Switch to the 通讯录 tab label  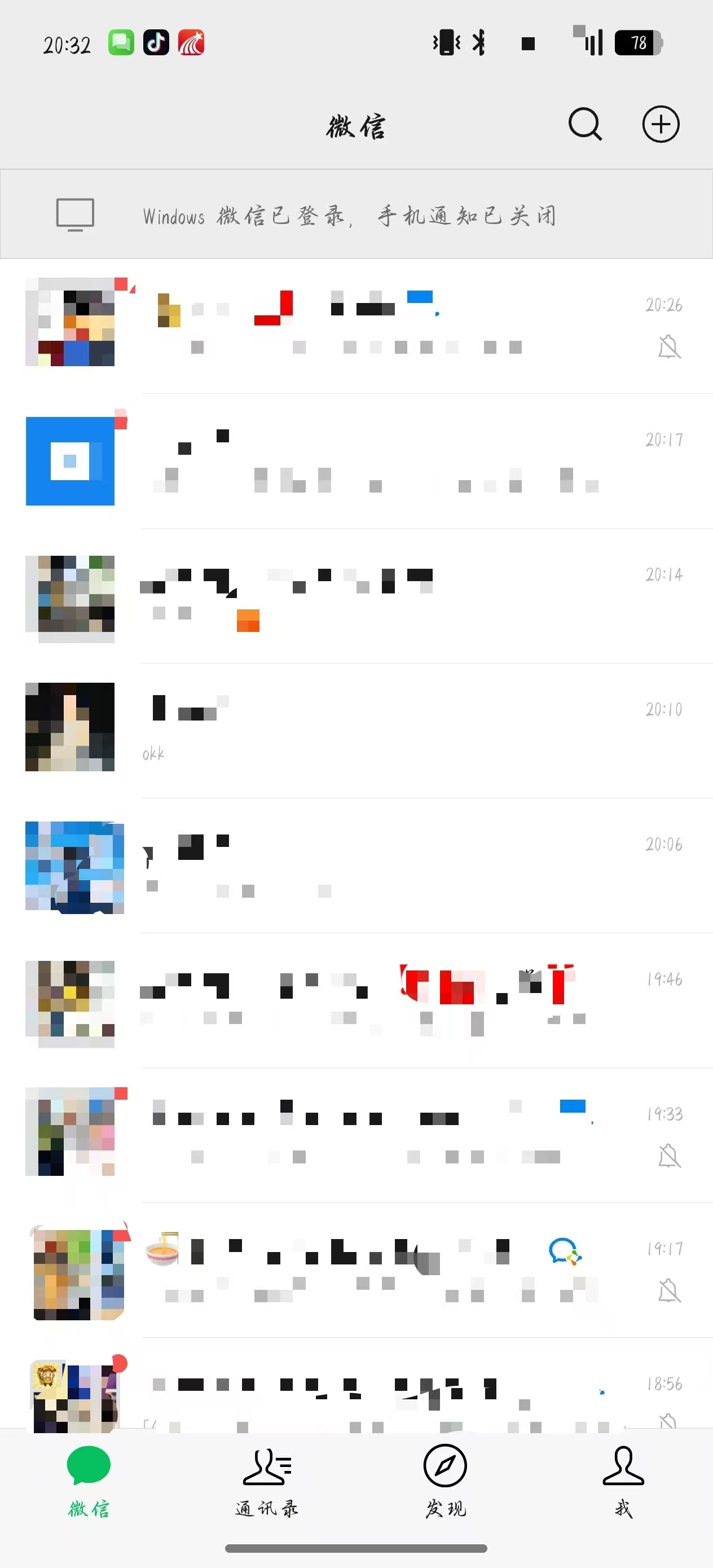tap(266, 1509)
